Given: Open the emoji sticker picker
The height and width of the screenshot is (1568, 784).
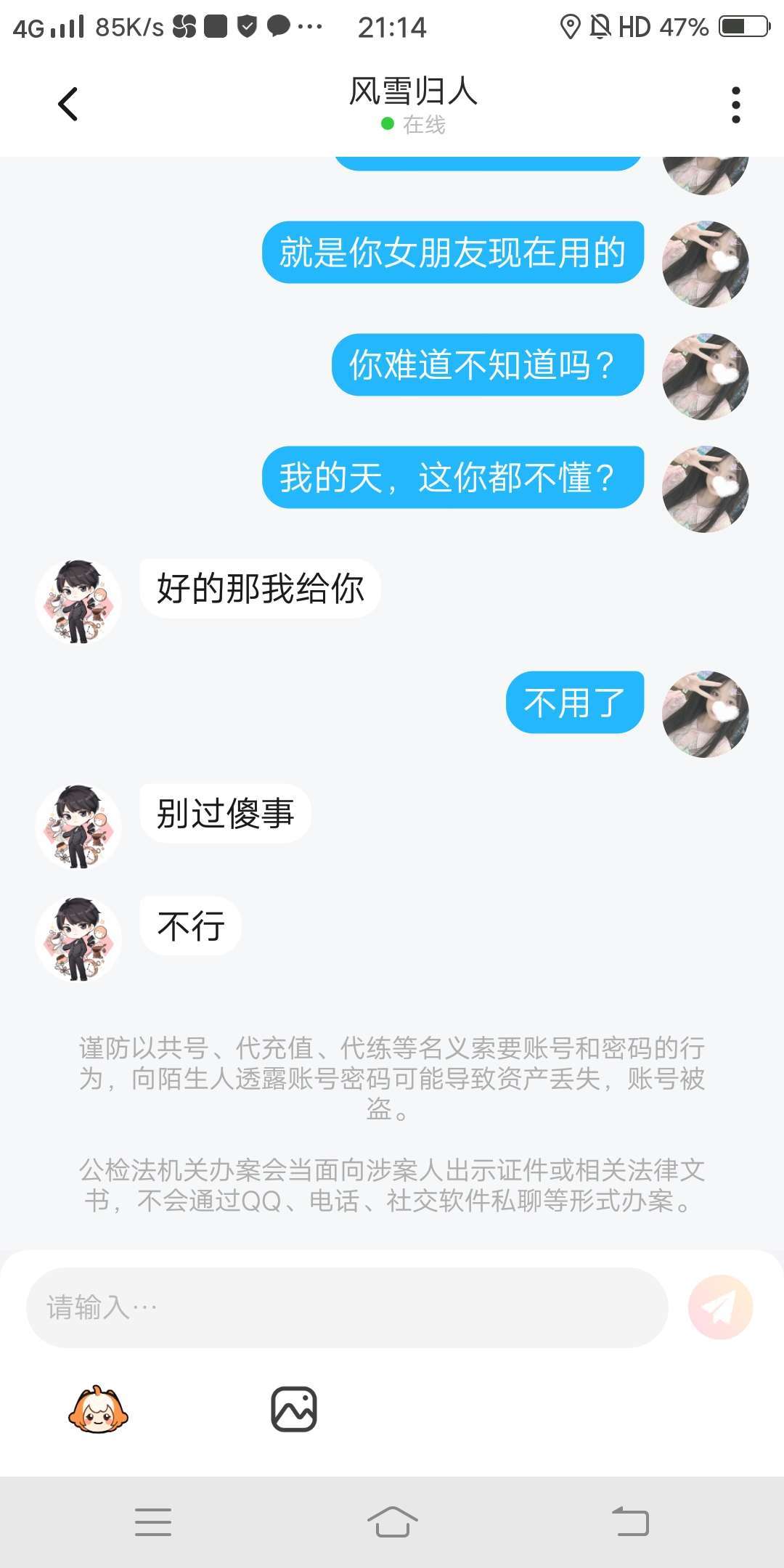Looking at the screenshot, I should click(x=98, y=1409).
